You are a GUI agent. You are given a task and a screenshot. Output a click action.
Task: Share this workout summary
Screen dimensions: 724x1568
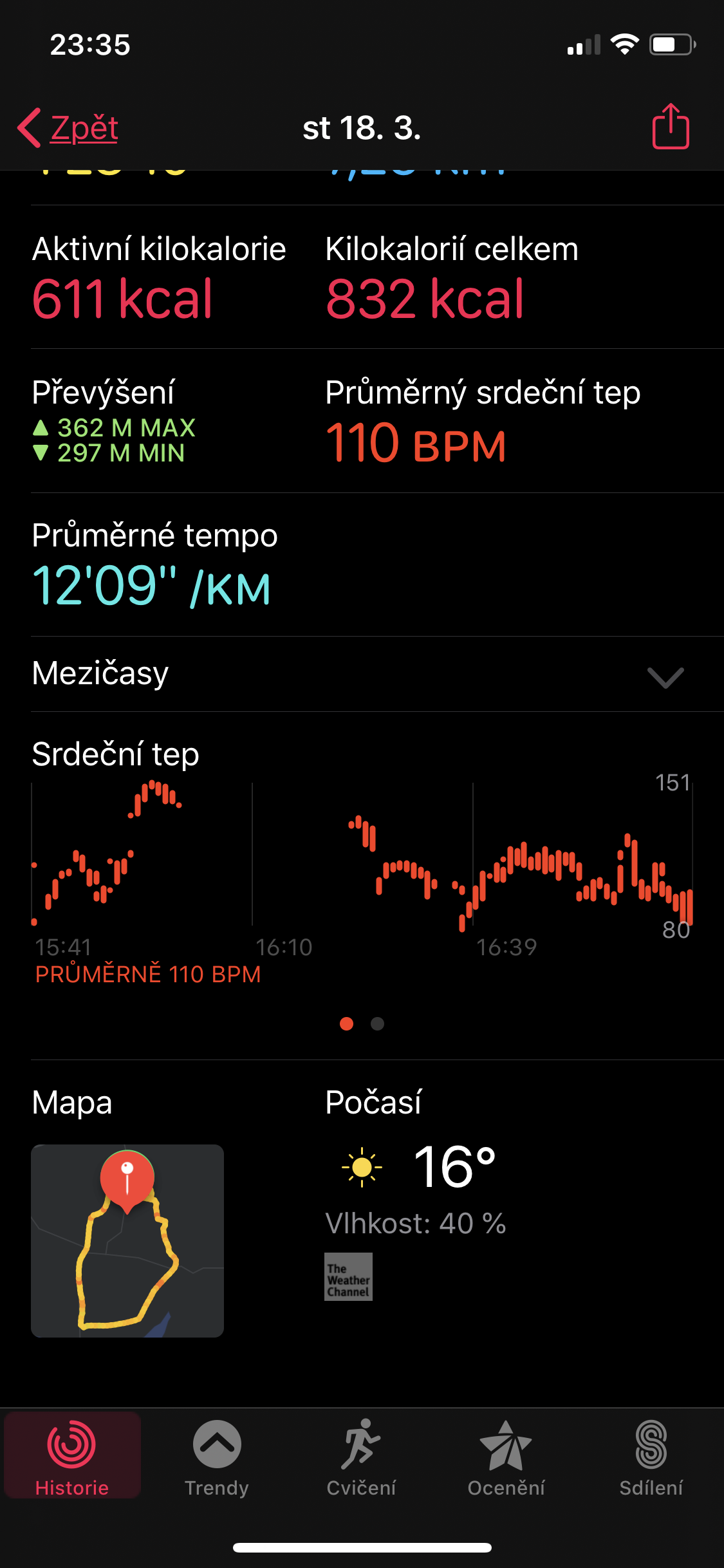pos(671,127)
